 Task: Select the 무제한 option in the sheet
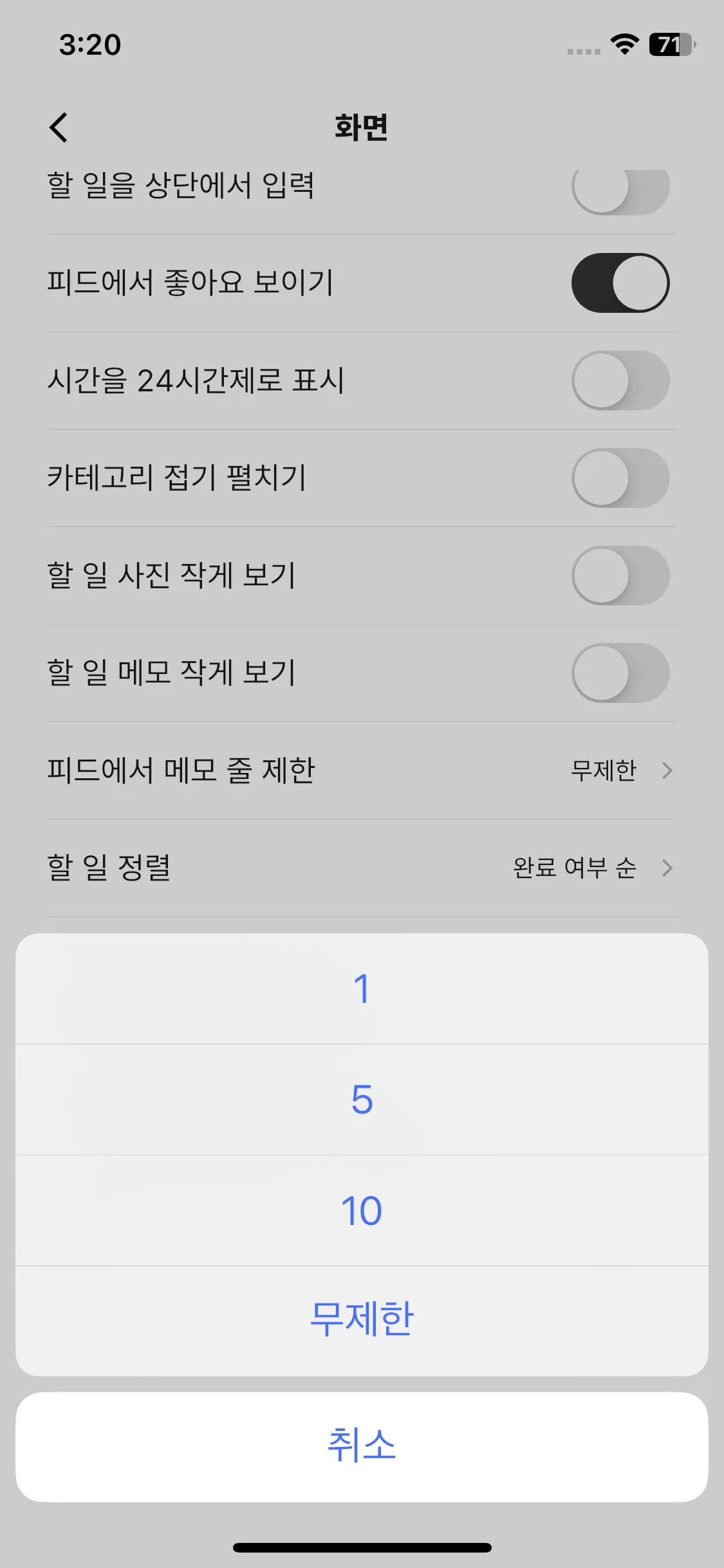(362, 1320)
